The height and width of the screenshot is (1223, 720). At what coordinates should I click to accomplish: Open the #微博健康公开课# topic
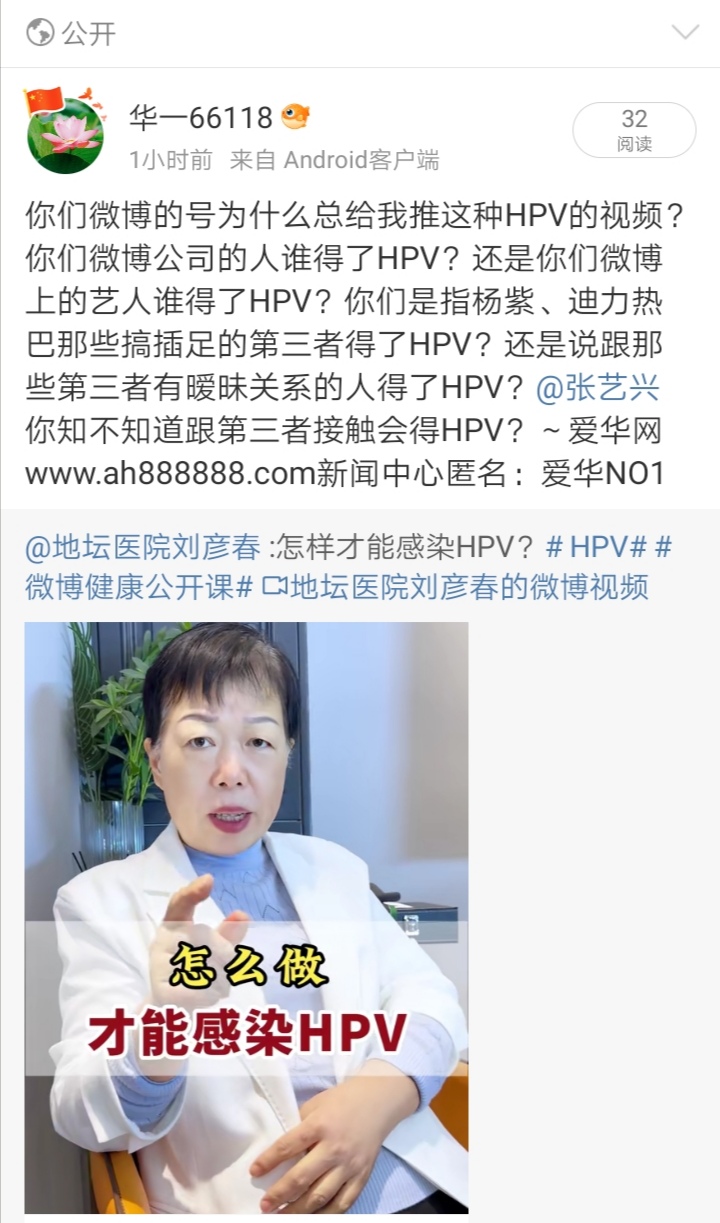138,587
